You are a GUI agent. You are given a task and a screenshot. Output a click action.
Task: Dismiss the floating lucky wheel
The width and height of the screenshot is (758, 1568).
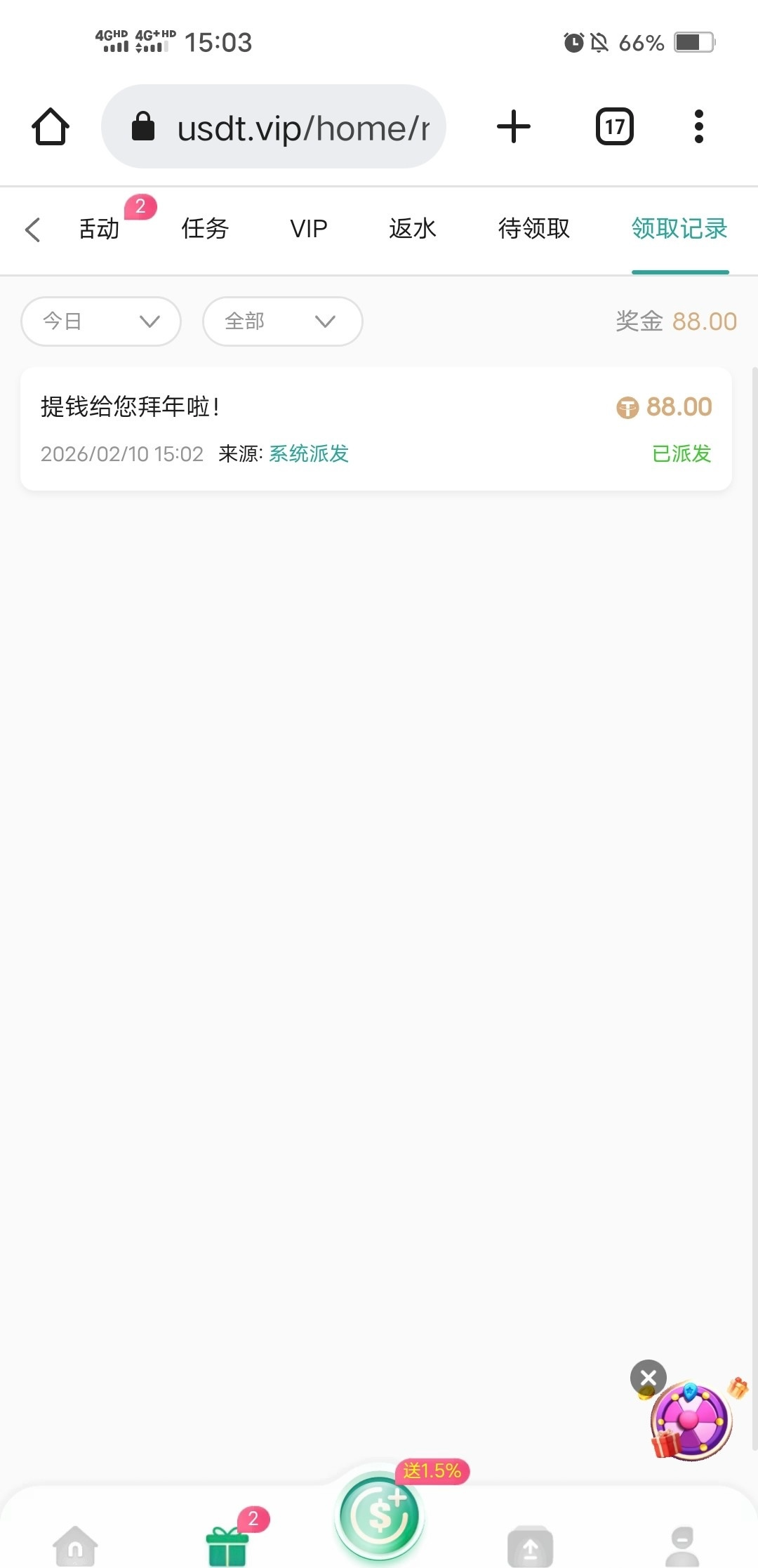click(x=649, y=1377)
